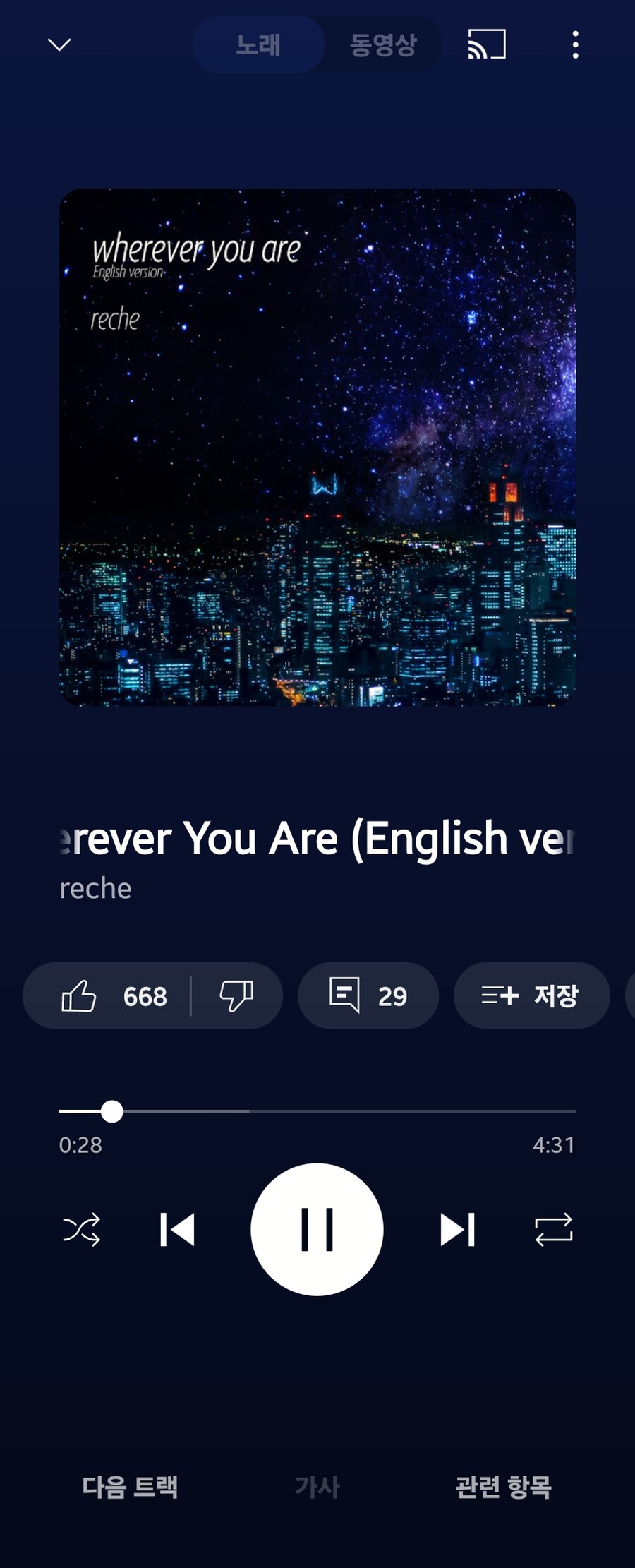This screenshot has width=635, height=1568.
Task: Toggle shuffle mode
Action: (82, 1230)
